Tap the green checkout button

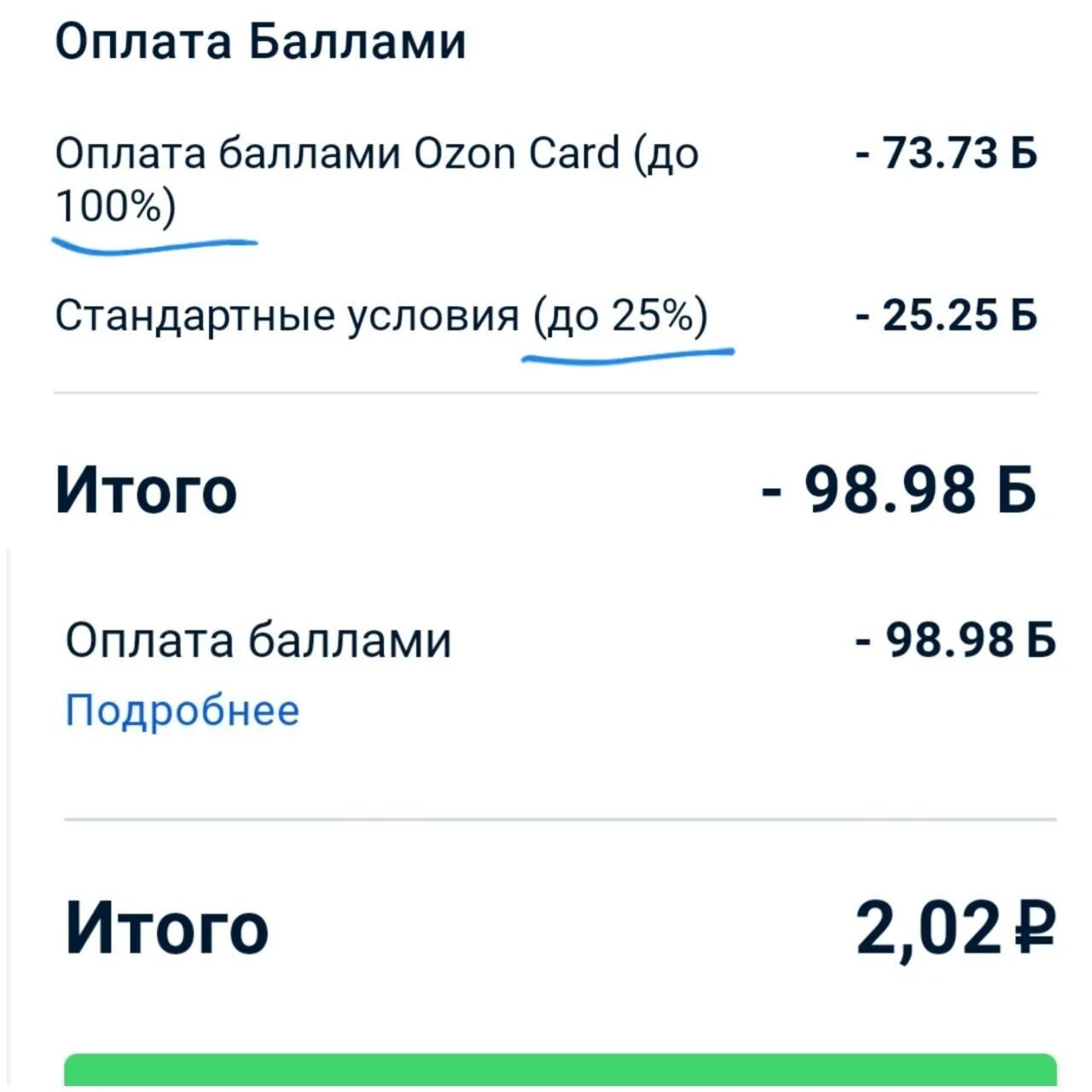tap(561, 1071)
